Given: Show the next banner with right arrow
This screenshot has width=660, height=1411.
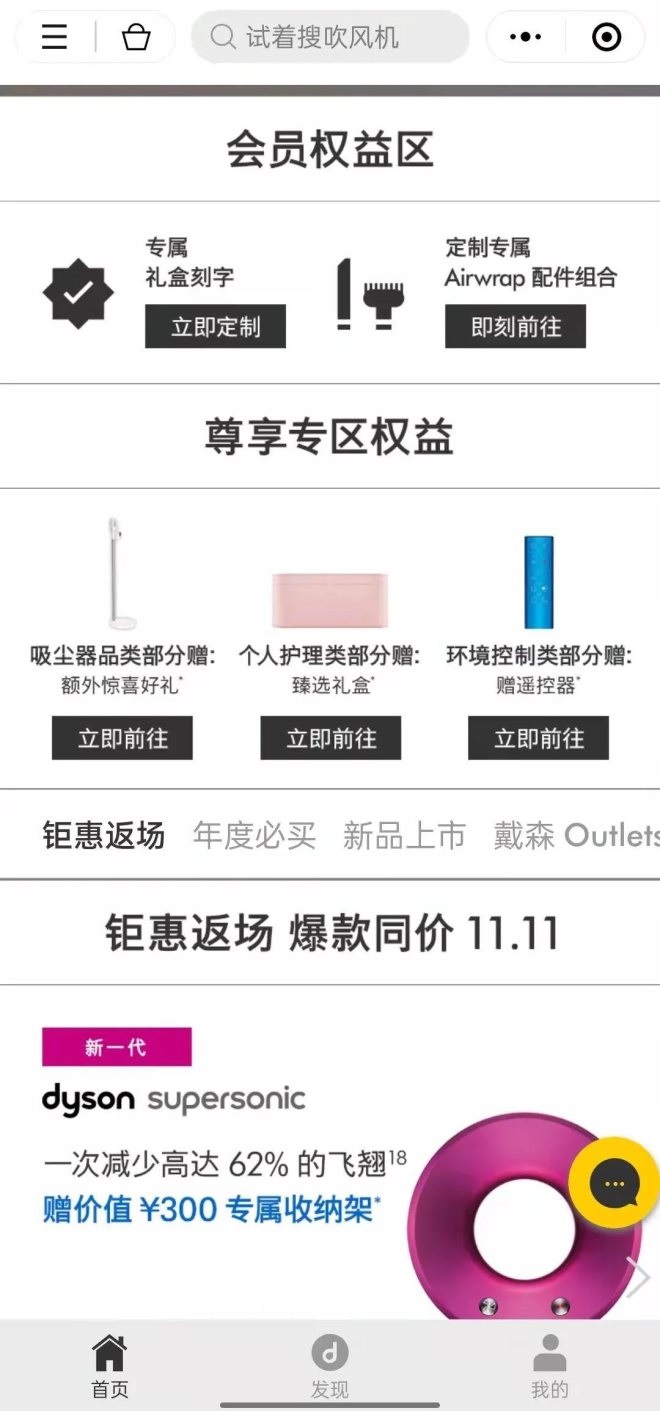Looking at the screenshot, I should point(636,1276).
